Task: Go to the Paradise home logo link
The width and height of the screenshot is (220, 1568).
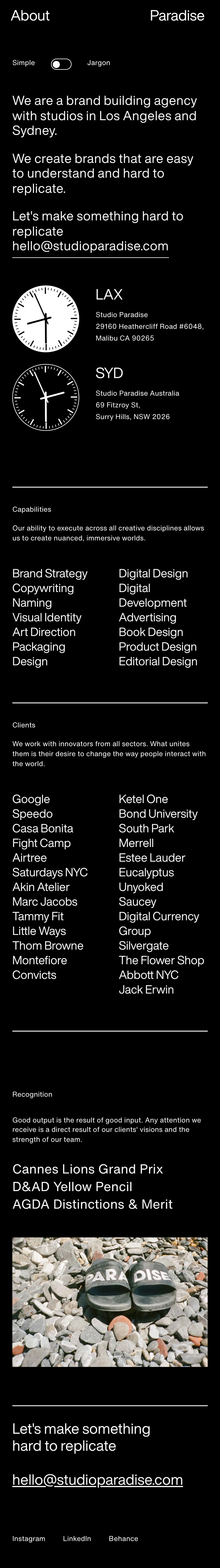Action: (177, 16)
